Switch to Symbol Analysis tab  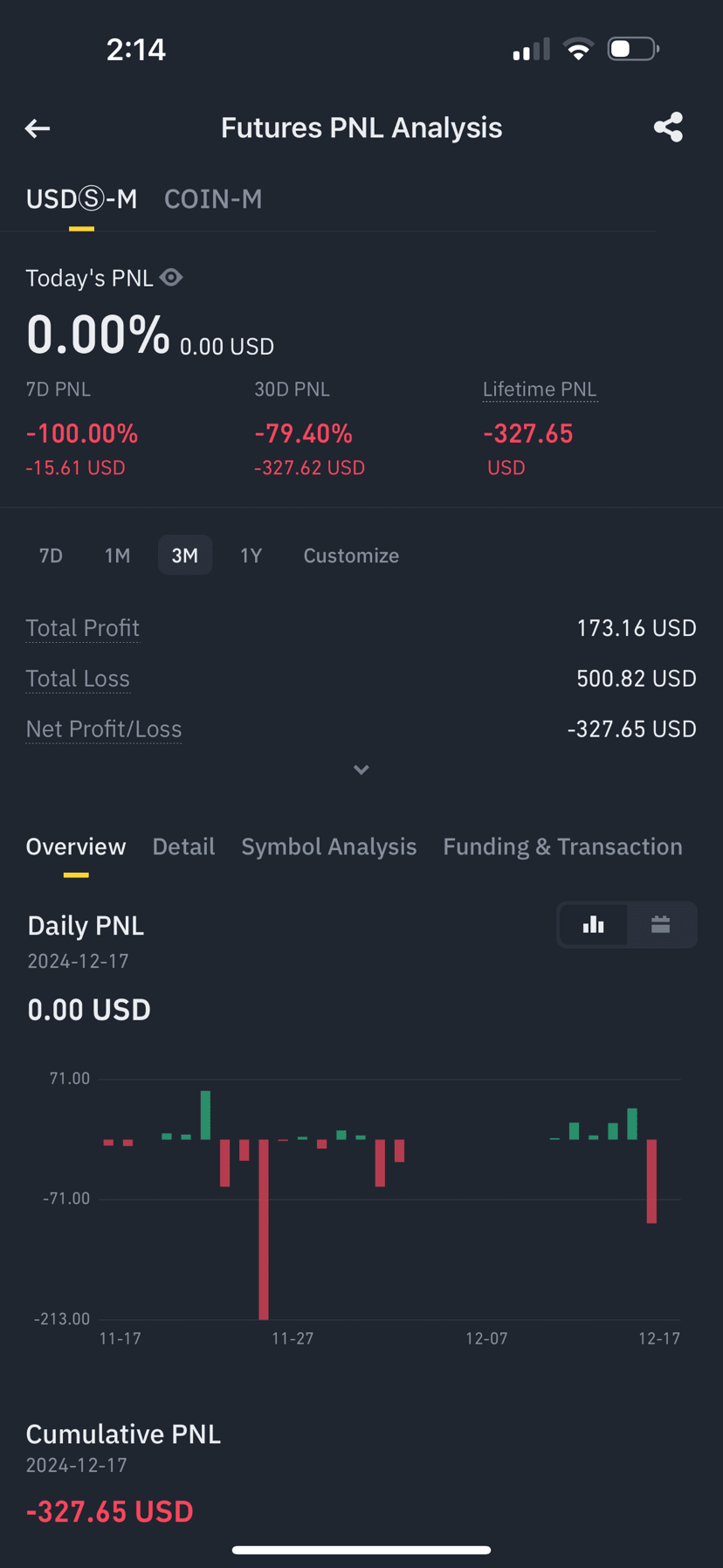(329, 846)
